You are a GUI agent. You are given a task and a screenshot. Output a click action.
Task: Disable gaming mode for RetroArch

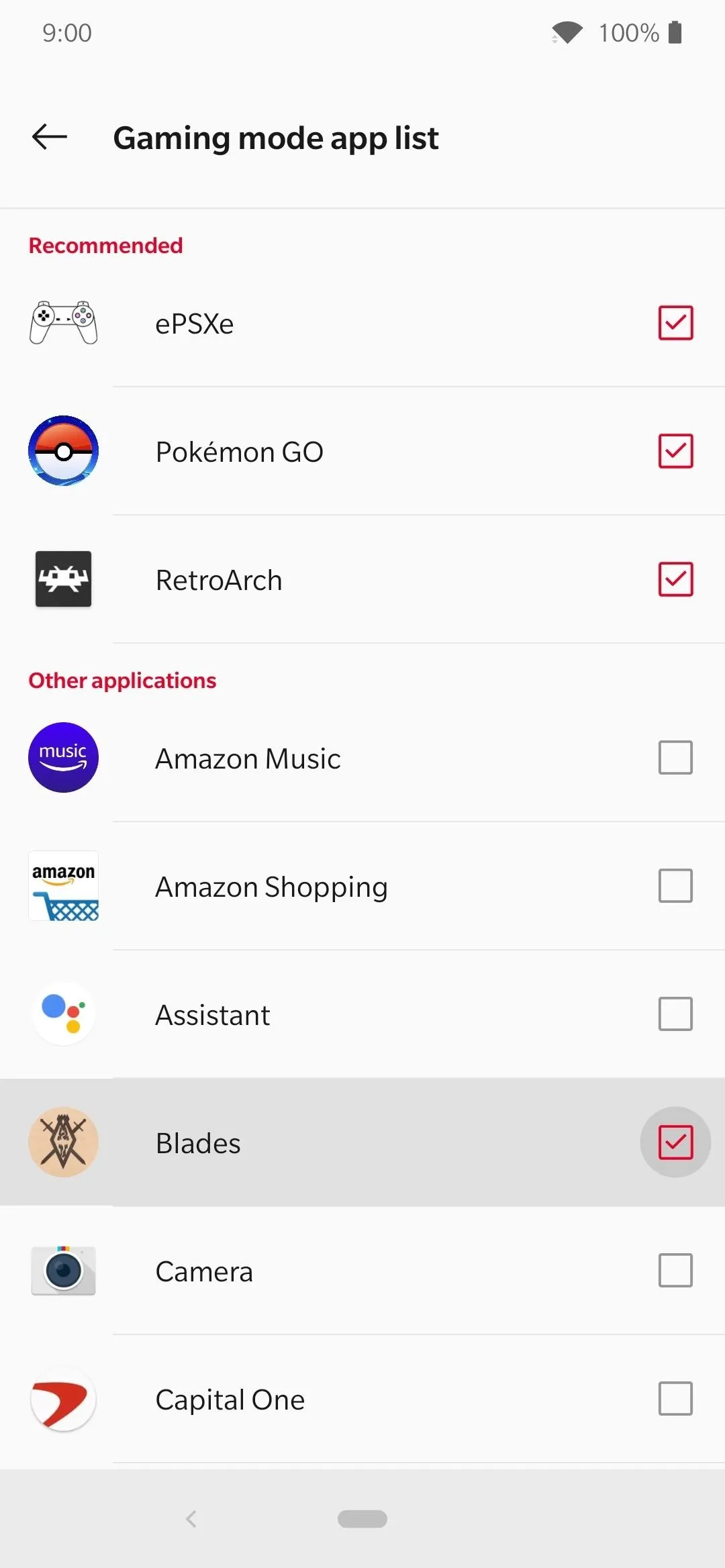point(675,579)
